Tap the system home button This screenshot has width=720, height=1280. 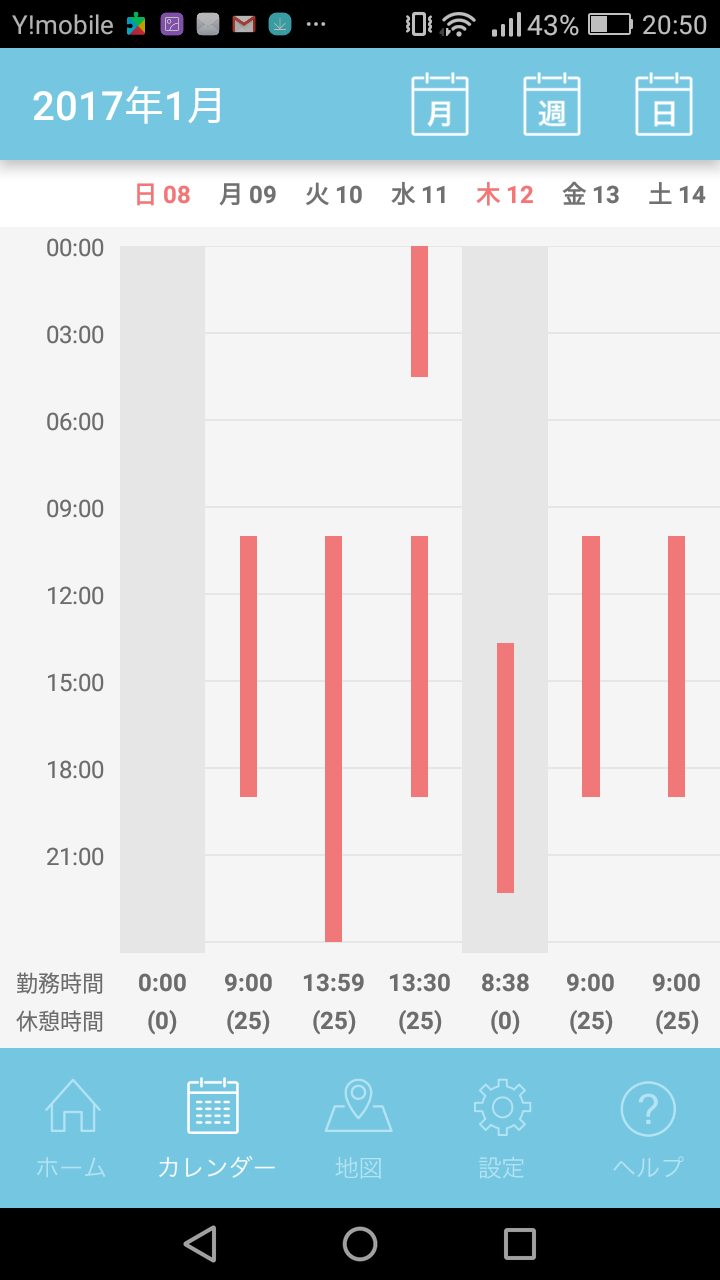pos(360,1244)
